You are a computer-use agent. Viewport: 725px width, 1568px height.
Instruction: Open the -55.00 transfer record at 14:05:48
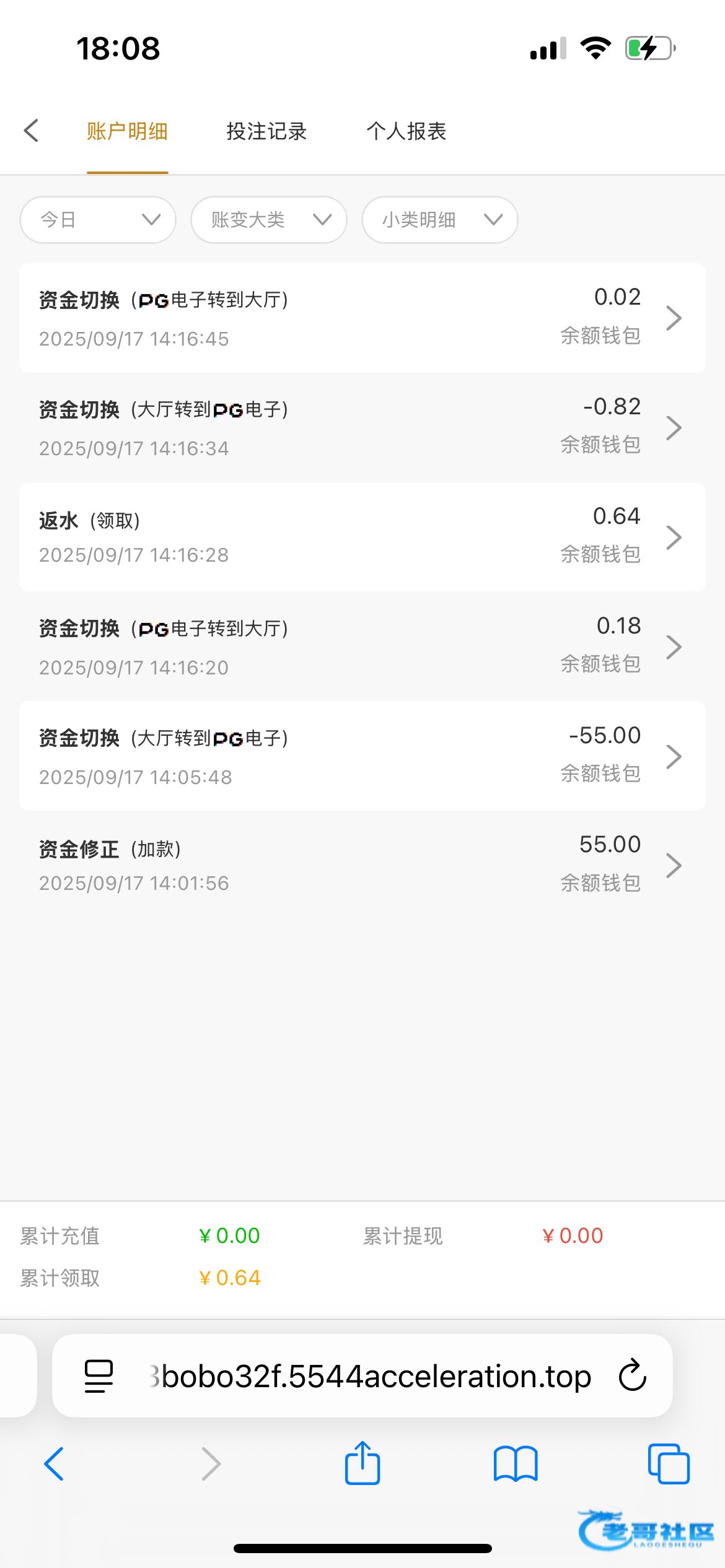[x=362, y=756]
